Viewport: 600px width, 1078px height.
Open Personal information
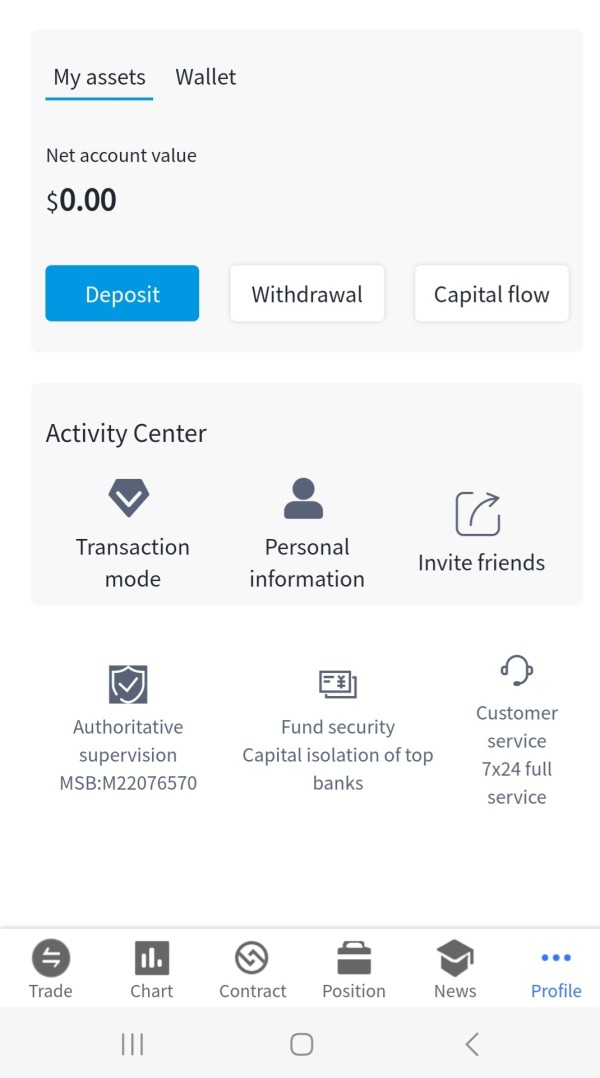307,534
